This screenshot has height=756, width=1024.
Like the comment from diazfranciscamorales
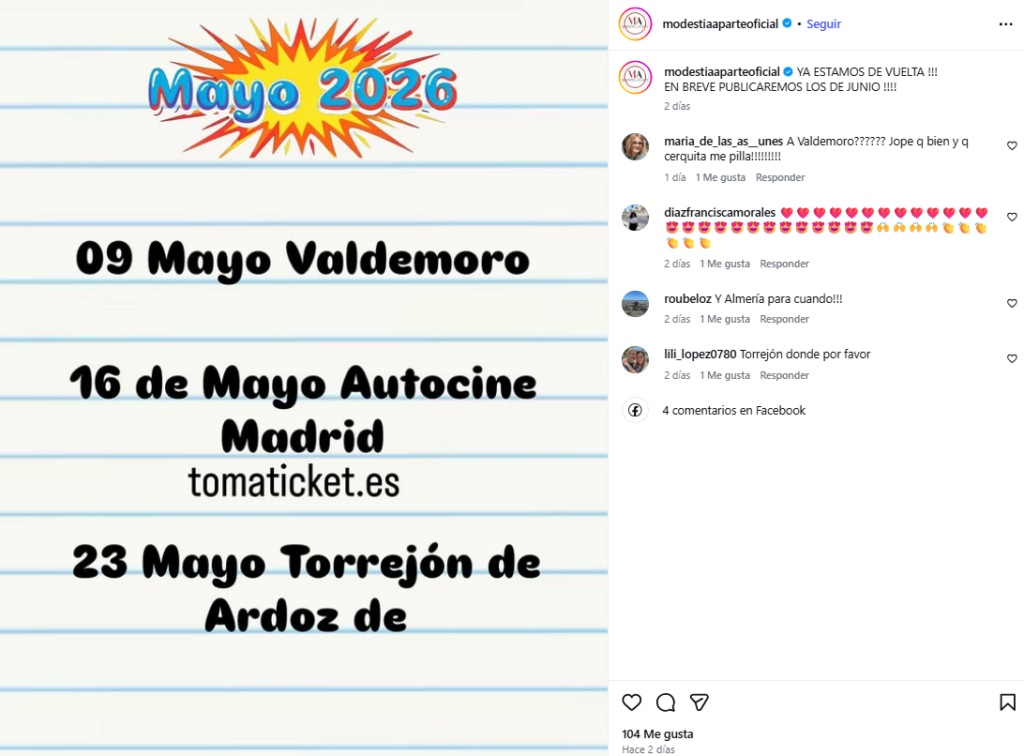tap(1012, 217)
